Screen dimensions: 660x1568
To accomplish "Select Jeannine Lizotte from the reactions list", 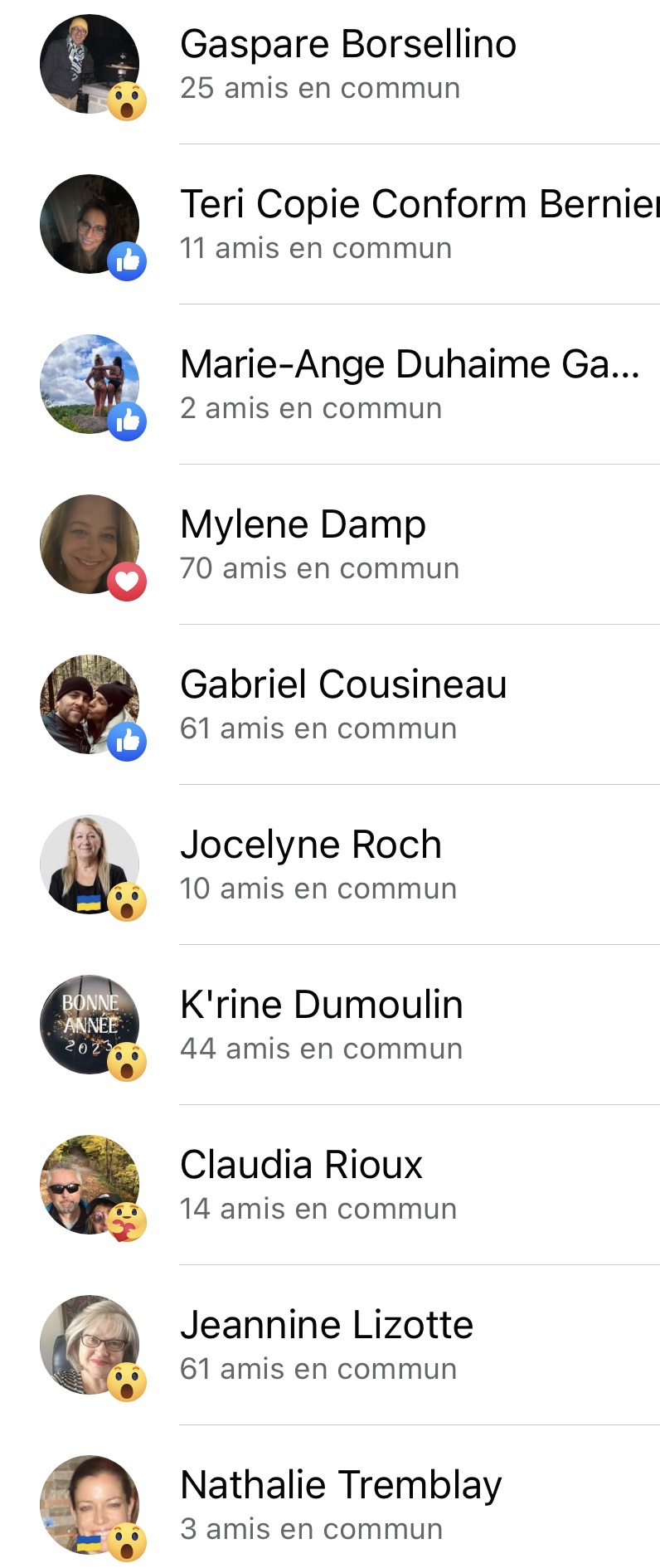I will [327, 1326].
